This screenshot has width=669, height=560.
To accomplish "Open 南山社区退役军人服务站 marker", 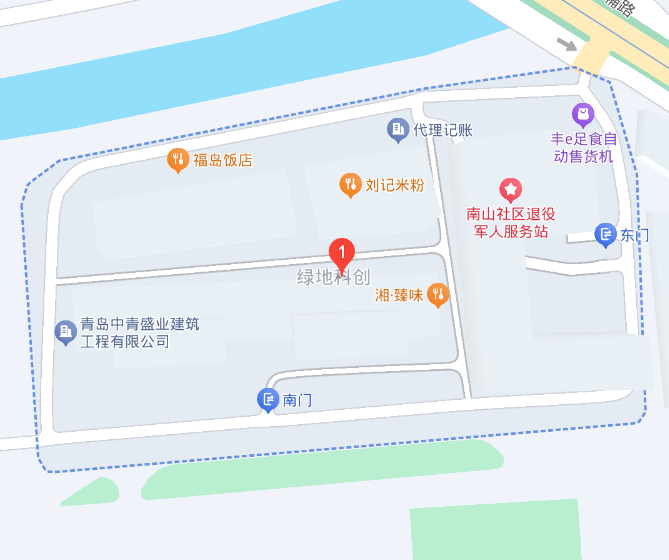I will tap(511, 188).
